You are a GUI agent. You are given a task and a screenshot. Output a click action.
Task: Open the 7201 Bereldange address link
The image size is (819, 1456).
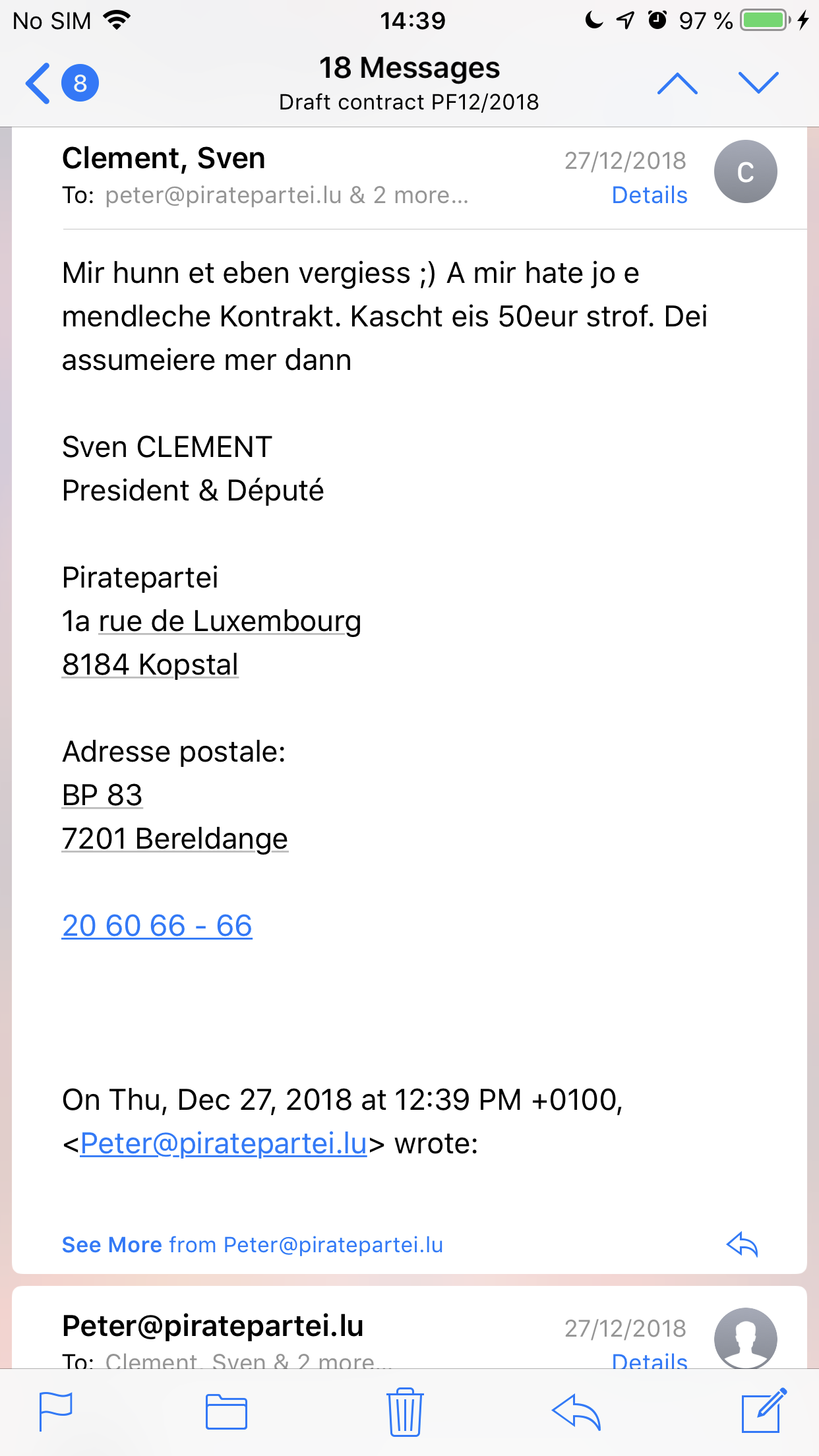(175, 839)
